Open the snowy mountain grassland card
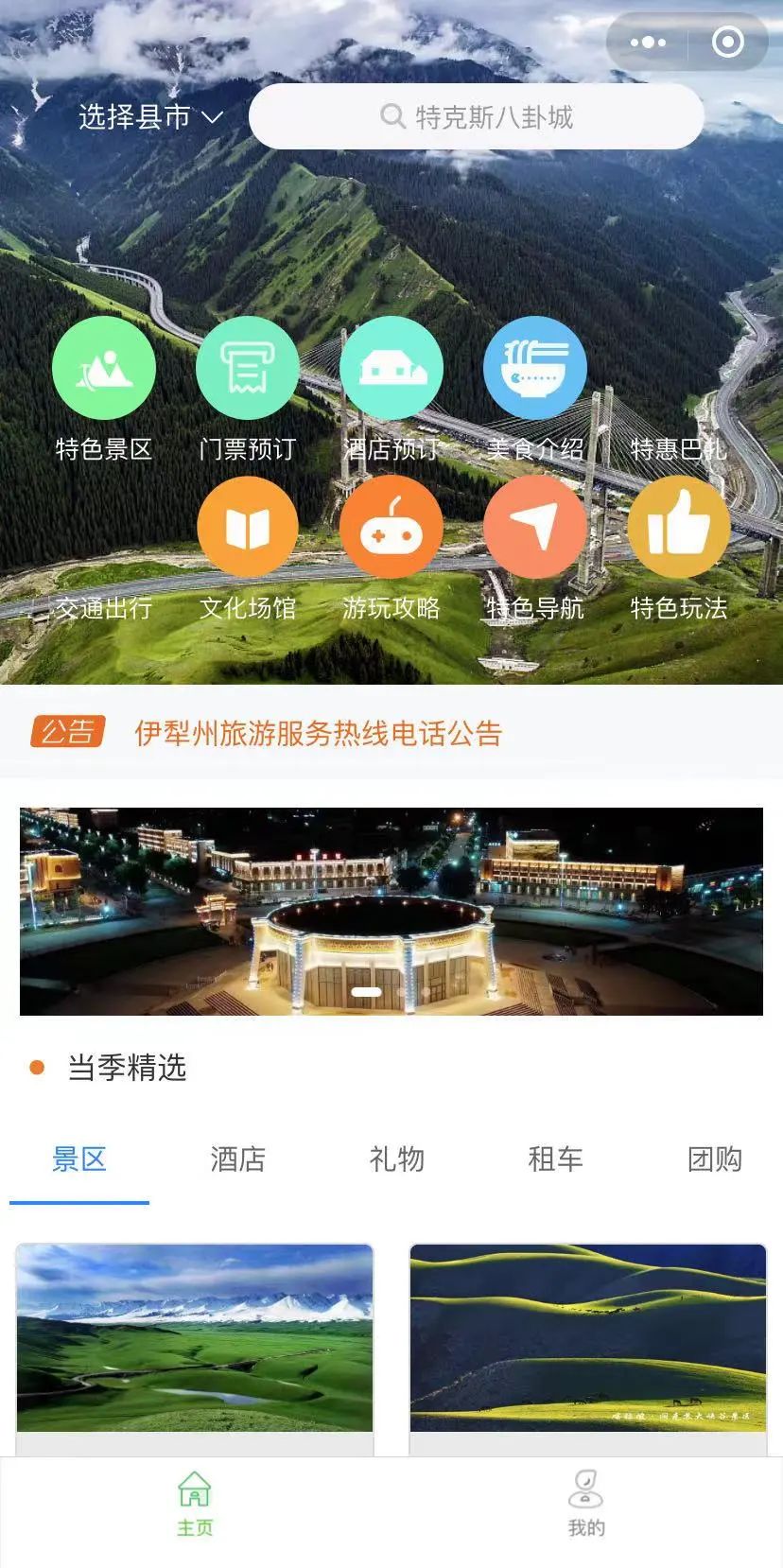Image resolution: width=783 pixels, height=1568 pixels. (195, 1338)
